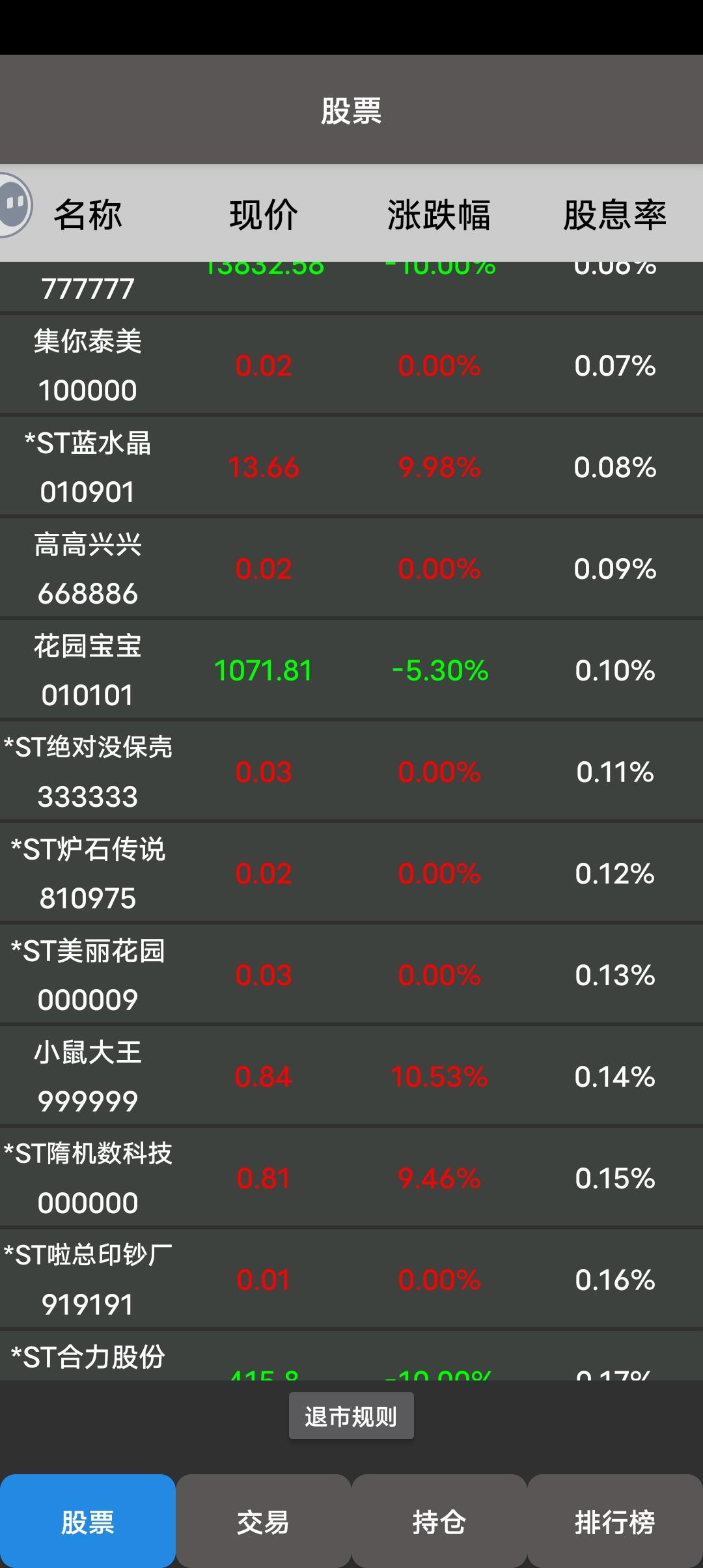Sort by the 现价 column header
This screenshot has height=1568, width=703.
pos(263,214)
